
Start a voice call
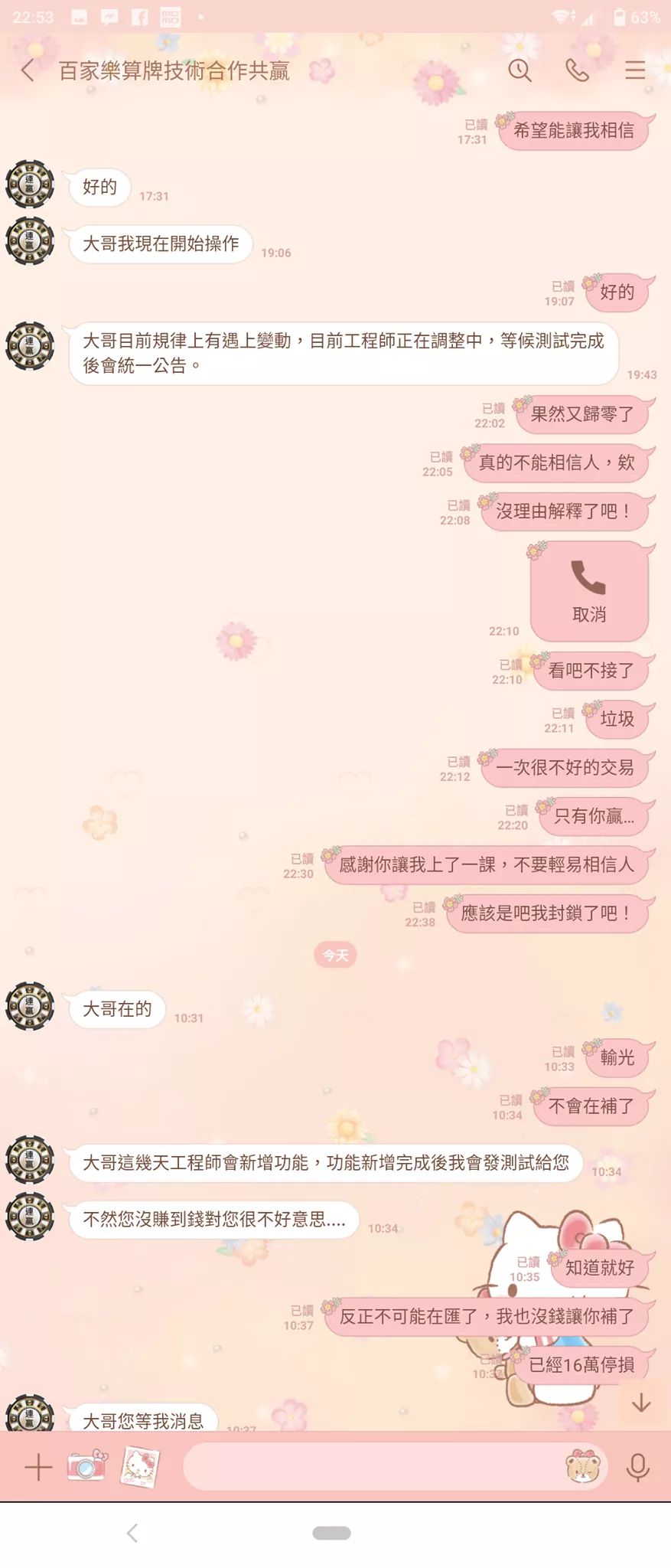point(578,71)
